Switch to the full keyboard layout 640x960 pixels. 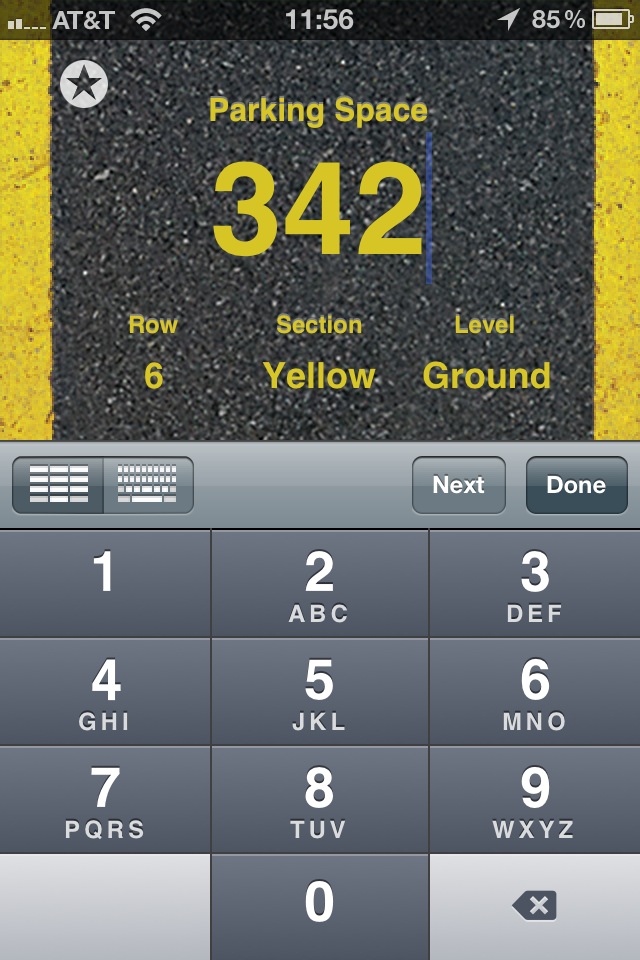(x=147, y=485)
